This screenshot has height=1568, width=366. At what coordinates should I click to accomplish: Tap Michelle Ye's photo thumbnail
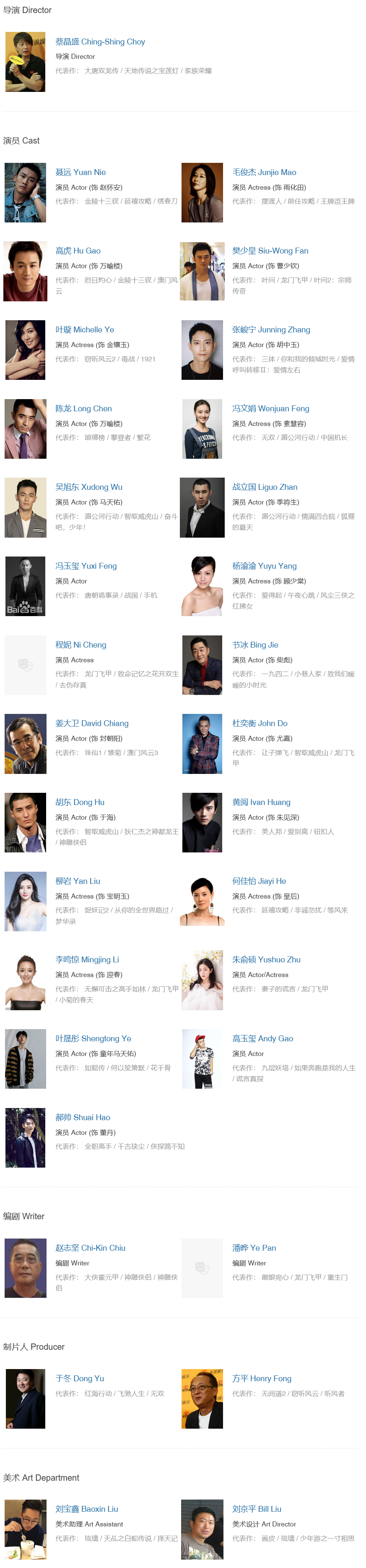tap(26, 350)
